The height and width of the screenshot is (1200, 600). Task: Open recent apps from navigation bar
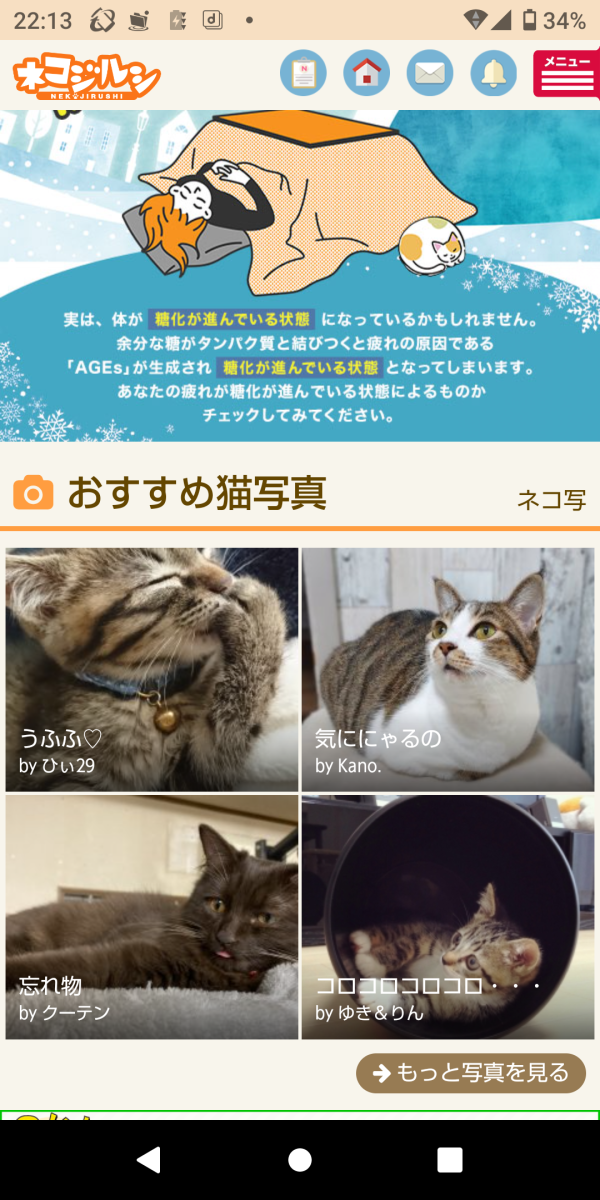click(450, 1160)
